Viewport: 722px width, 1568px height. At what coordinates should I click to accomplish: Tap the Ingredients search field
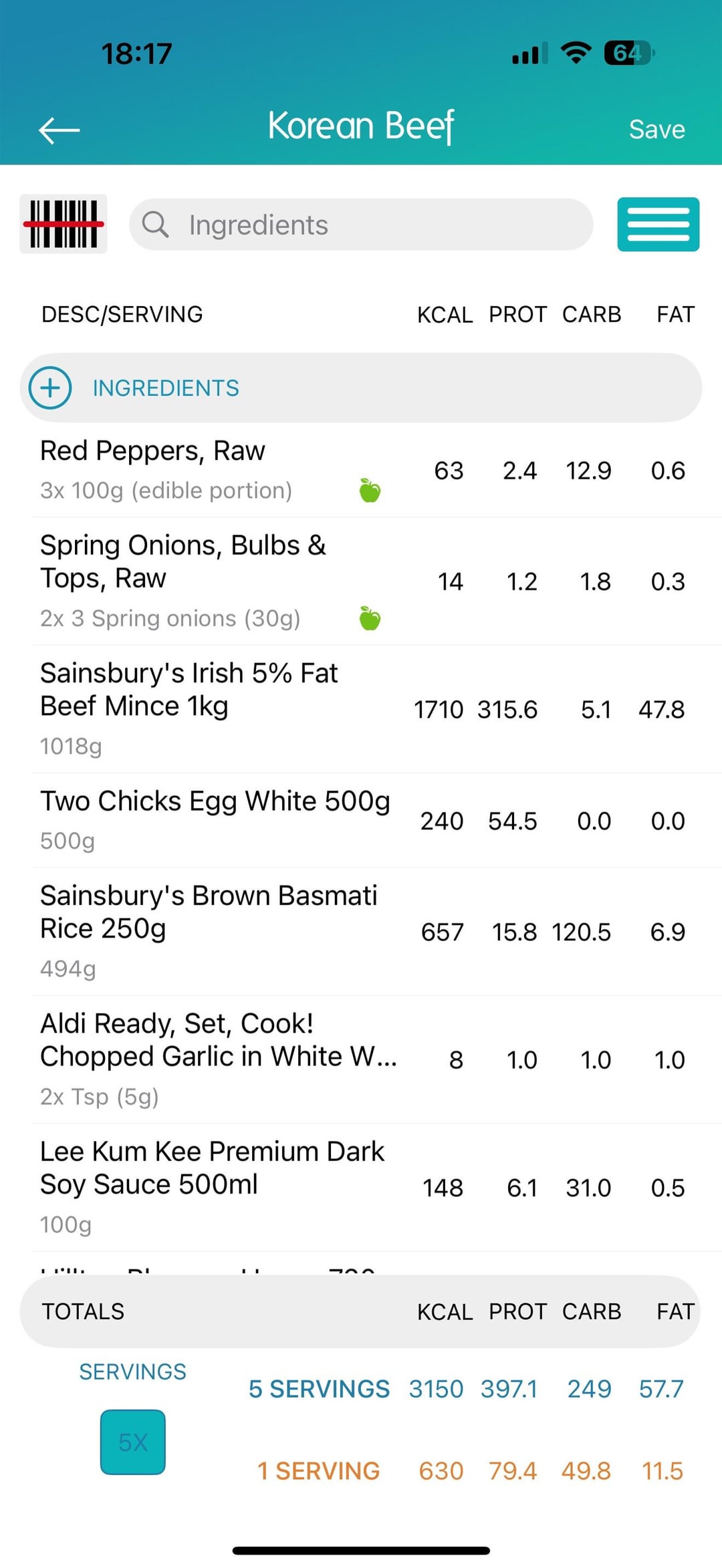click(361, 225)
